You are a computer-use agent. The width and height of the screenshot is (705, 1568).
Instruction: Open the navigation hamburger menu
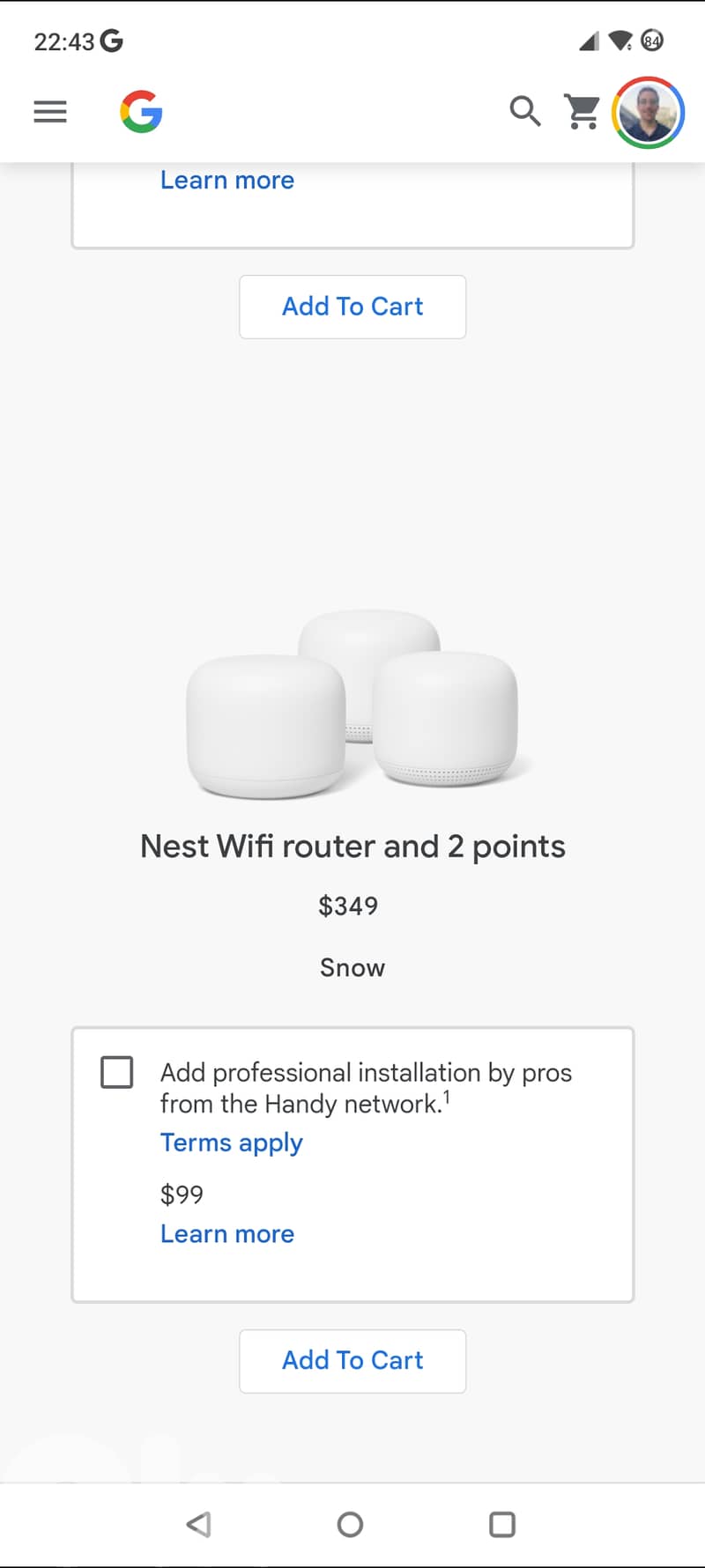pos(49,111)
